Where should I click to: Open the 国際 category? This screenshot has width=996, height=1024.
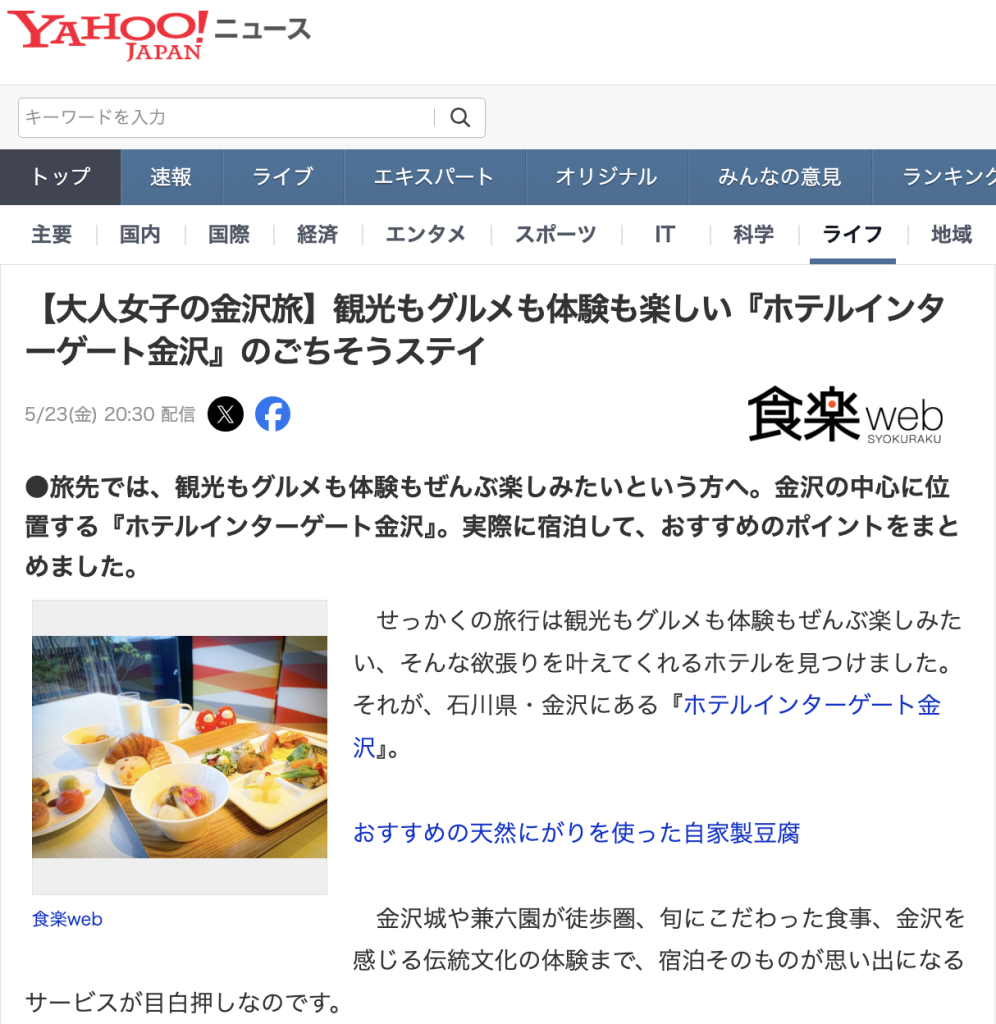229,235
